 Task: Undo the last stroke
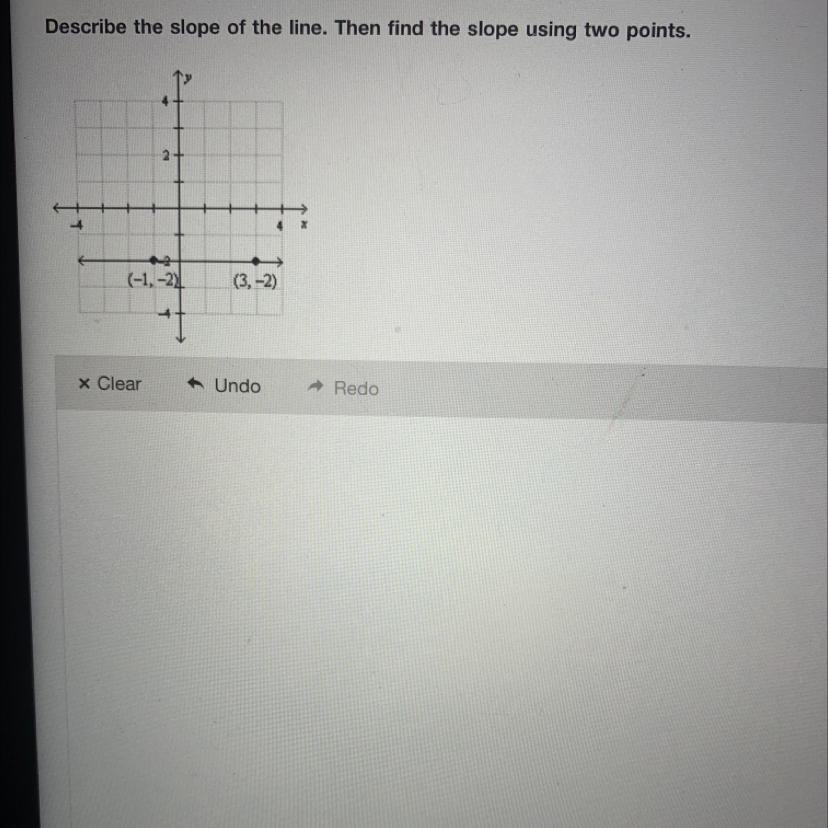tap(224, 386)
